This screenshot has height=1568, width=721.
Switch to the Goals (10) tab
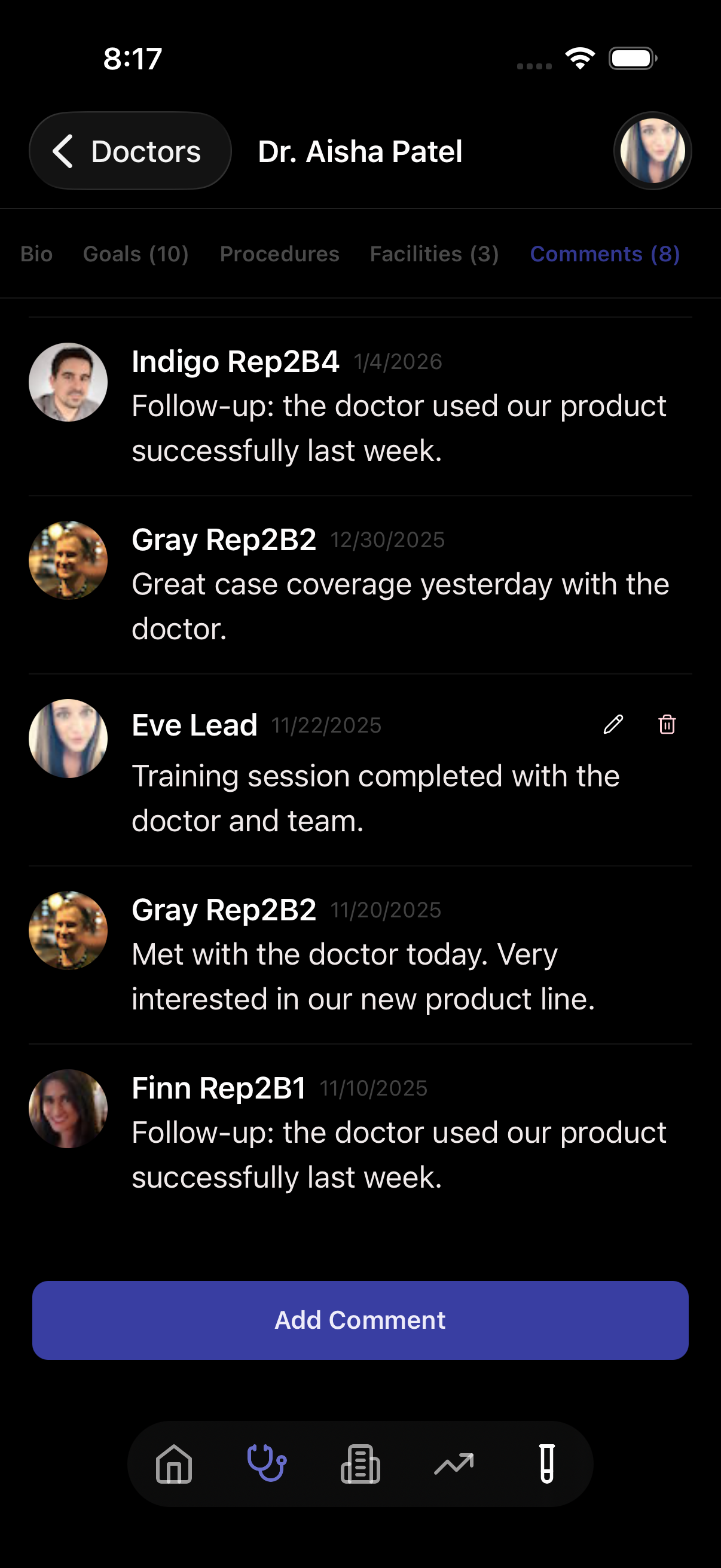[x=136, y=254]
